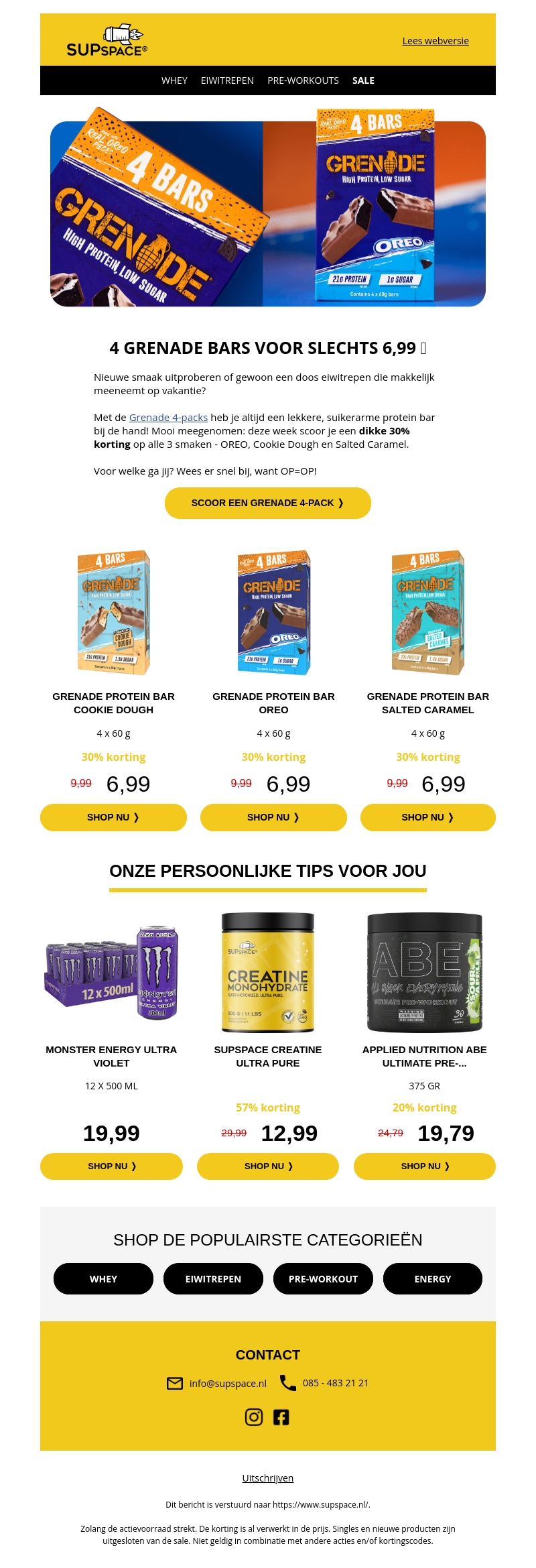Open PRE-WORKOUTS in the top menu

(x=303, y=80)
